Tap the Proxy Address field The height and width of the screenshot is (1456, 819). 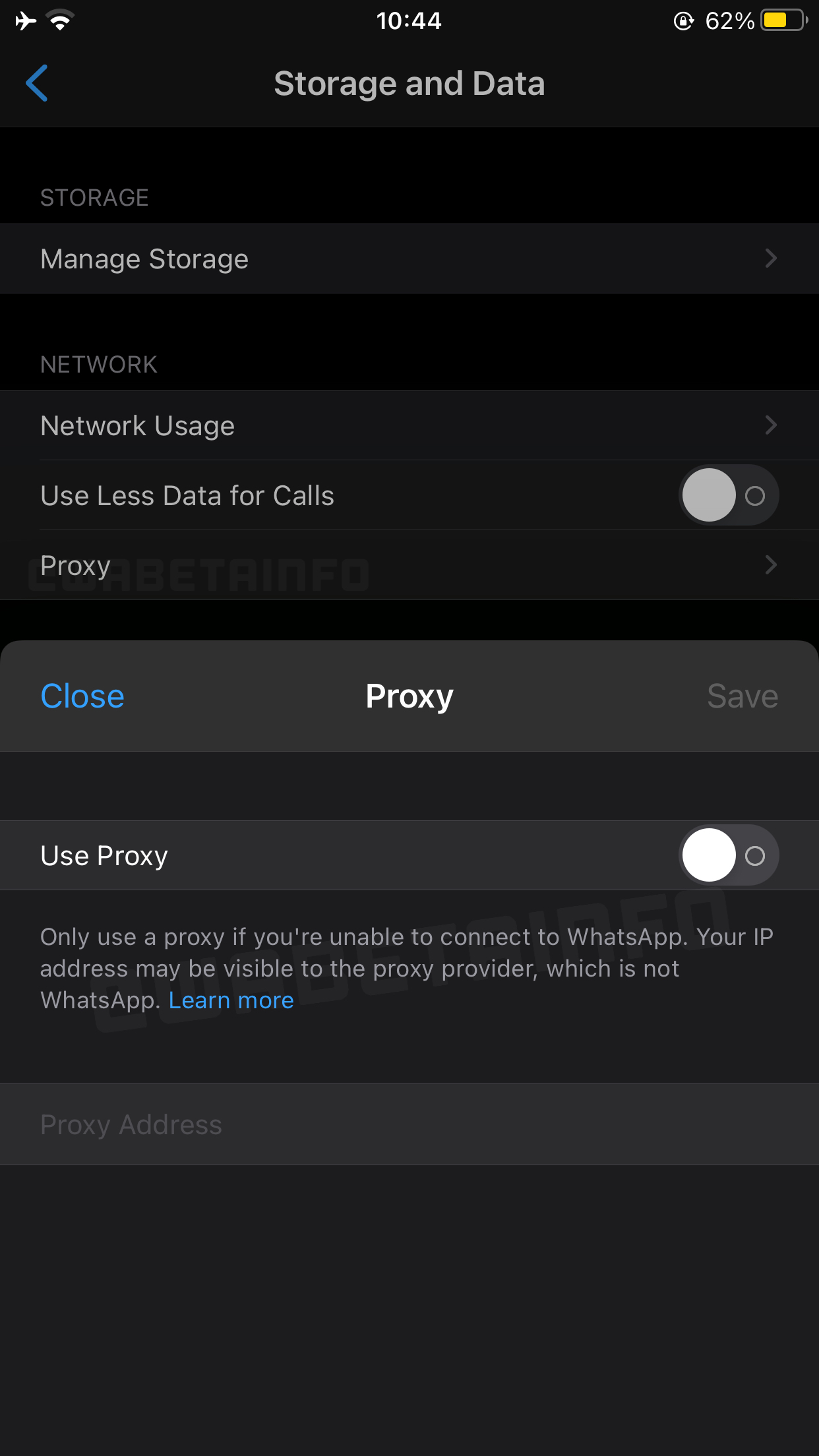409,1124
